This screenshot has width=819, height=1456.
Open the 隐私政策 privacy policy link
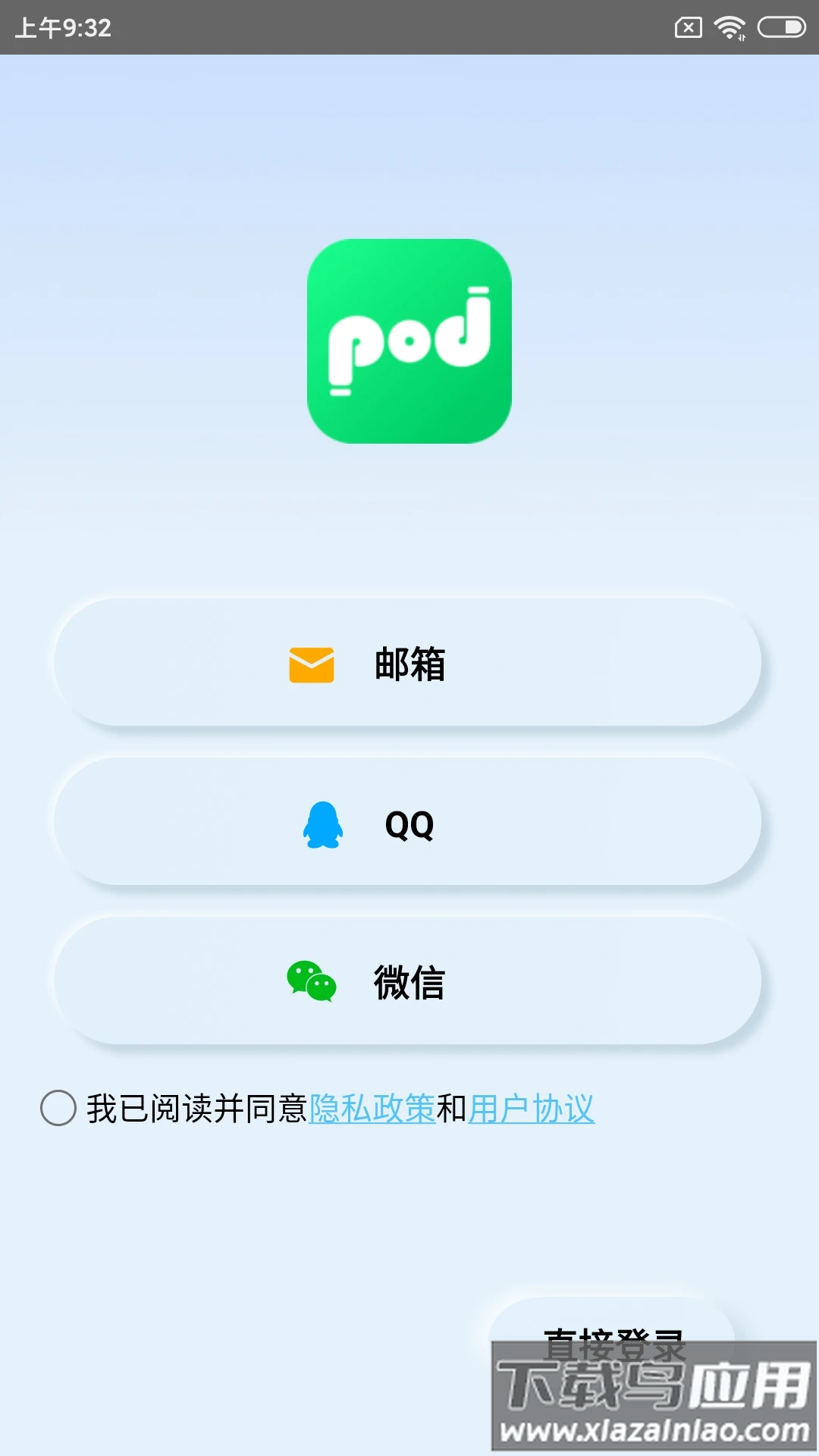pyautogui.click(x=372, y=1109)
